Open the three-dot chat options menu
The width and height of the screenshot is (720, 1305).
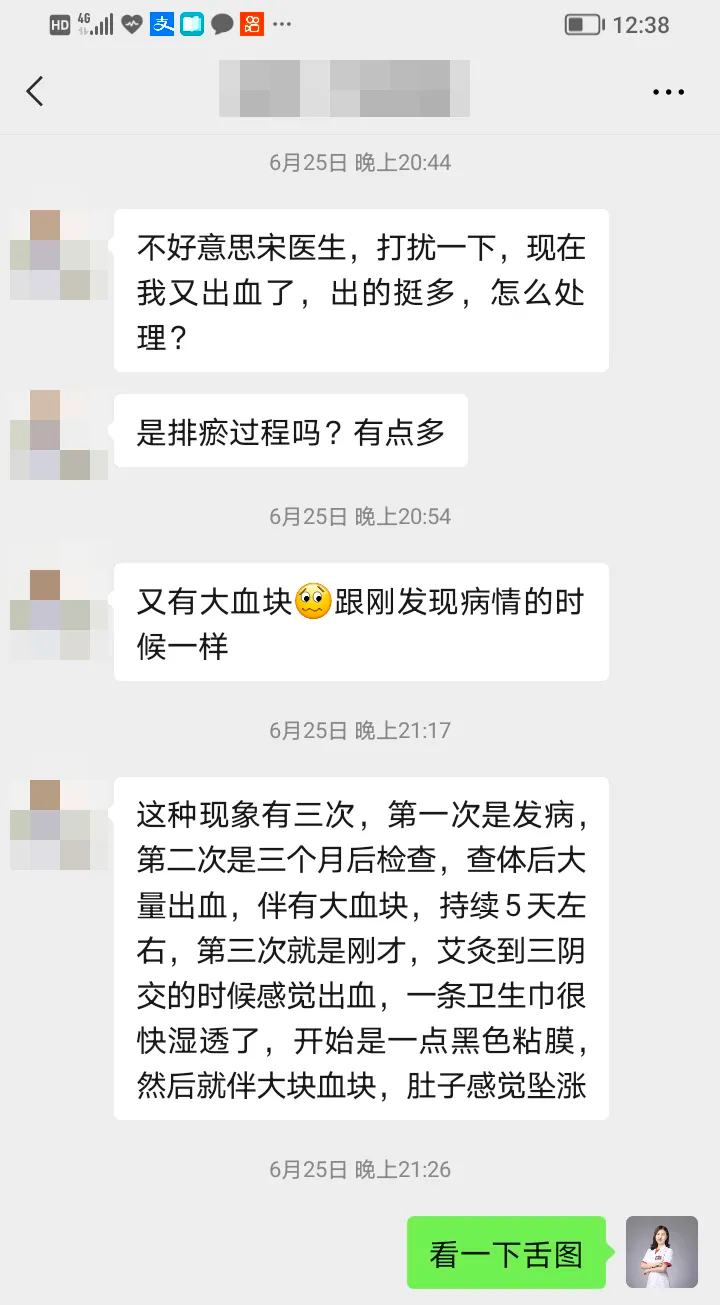point(668,92)
